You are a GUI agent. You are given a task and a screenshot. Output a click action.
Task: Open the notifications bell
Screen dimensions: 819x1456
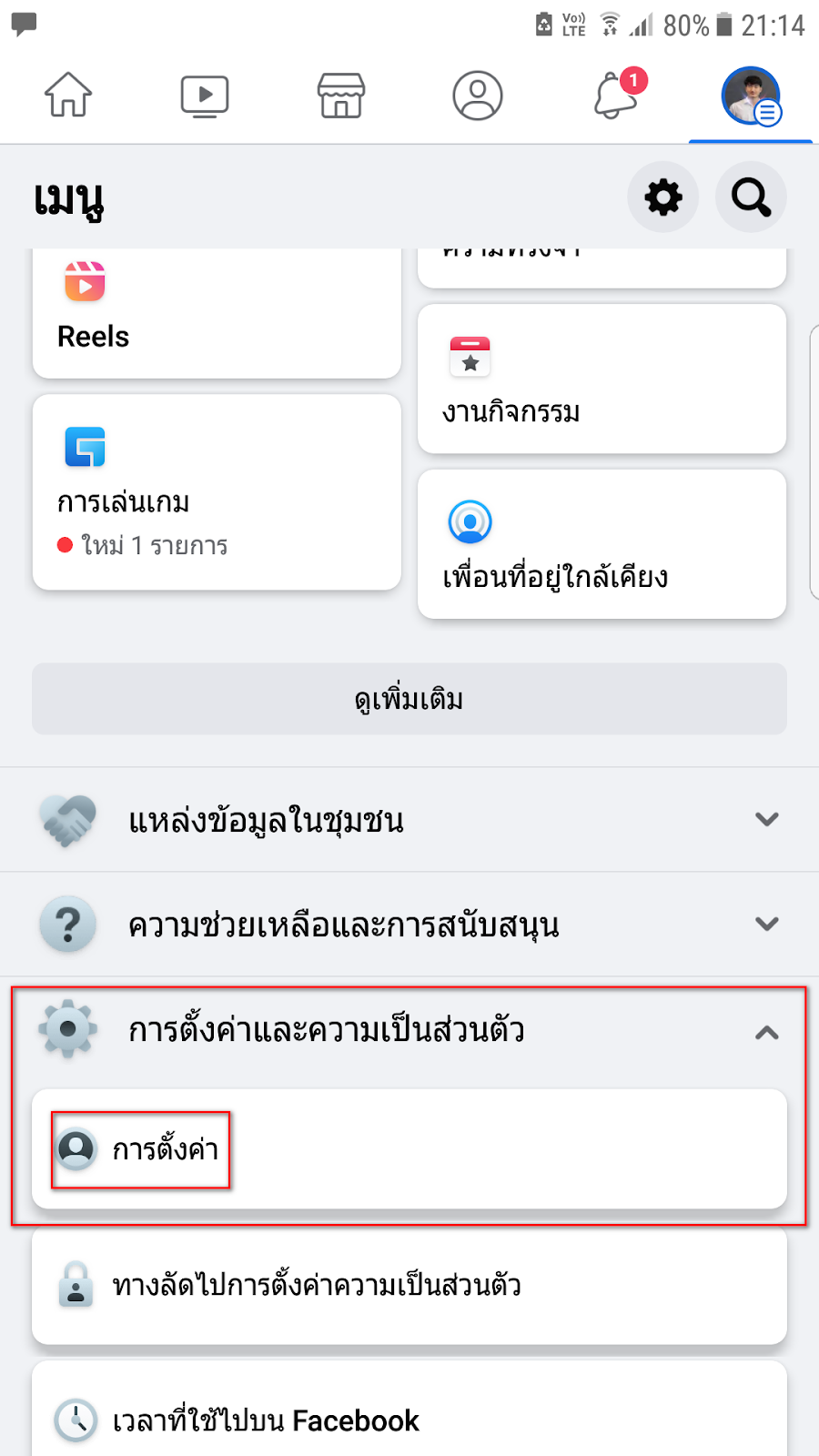(x=617, y=95)
